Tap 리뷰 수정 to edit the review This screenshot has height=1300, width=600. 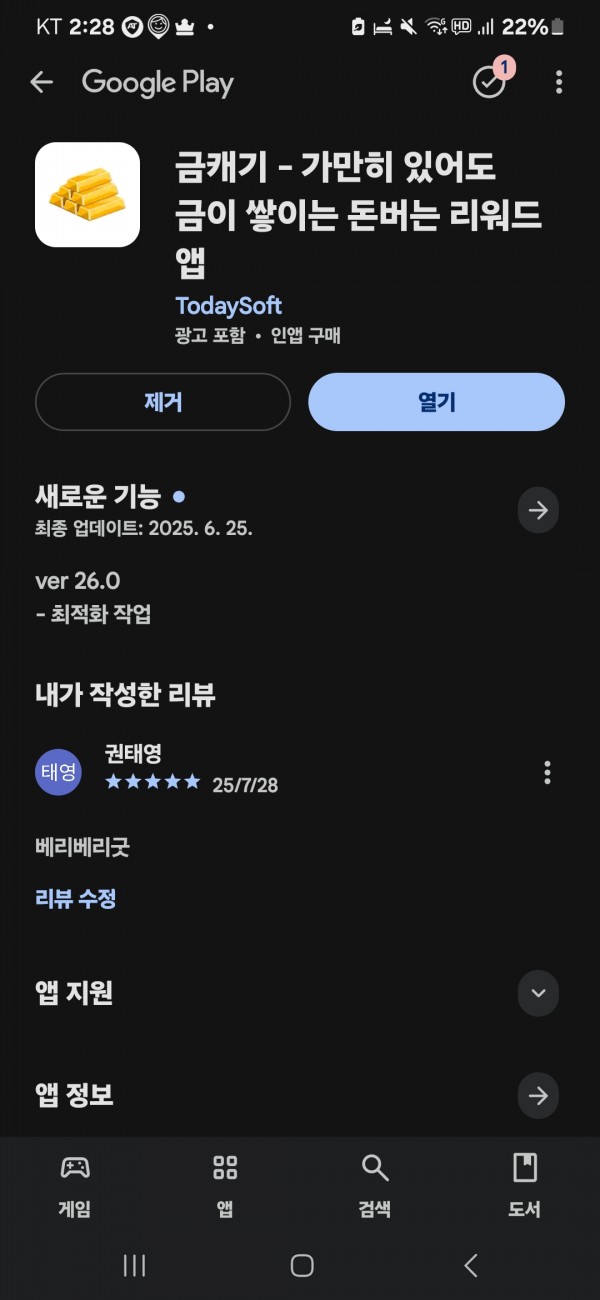pos(76,898)
